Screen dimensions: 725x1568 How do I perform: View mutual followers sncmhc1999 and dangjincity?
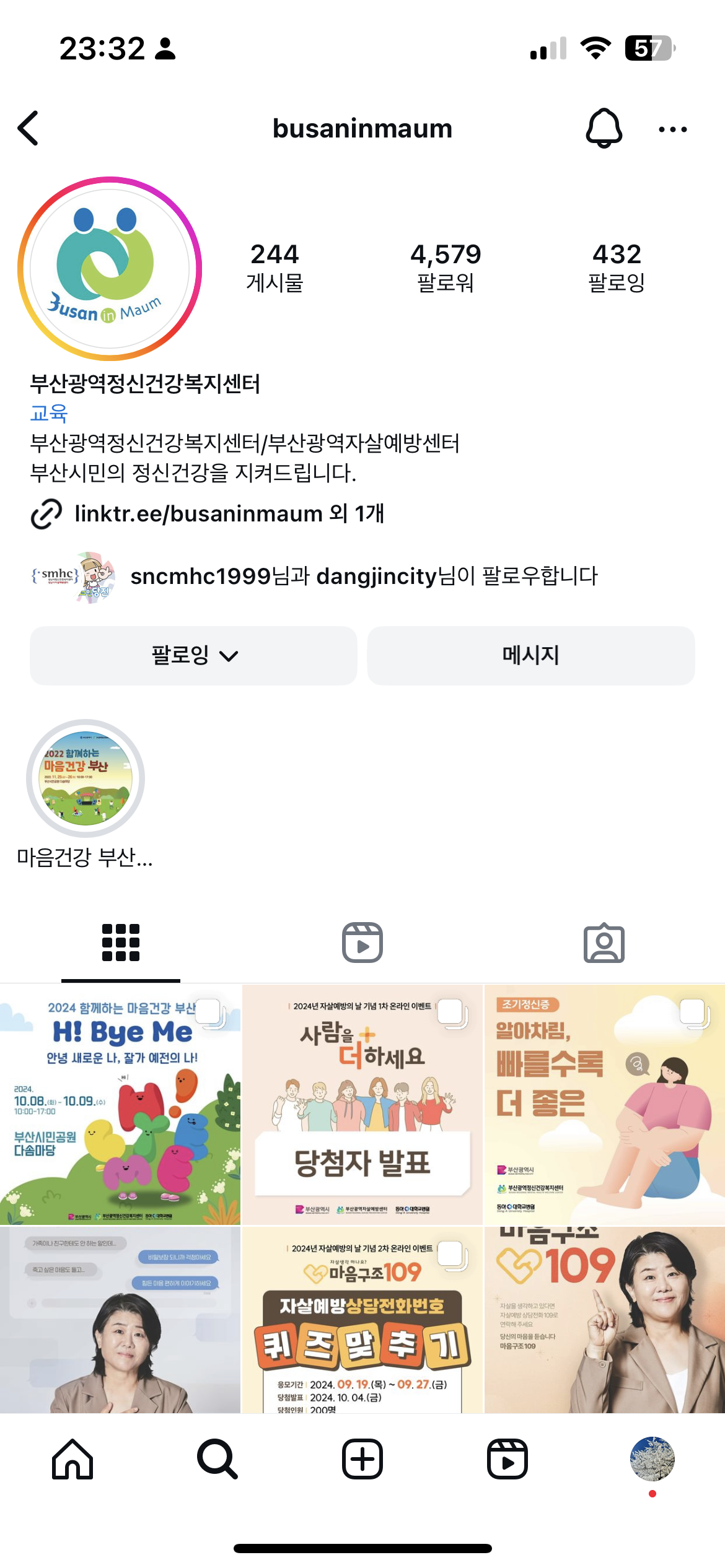click(362, 576)
